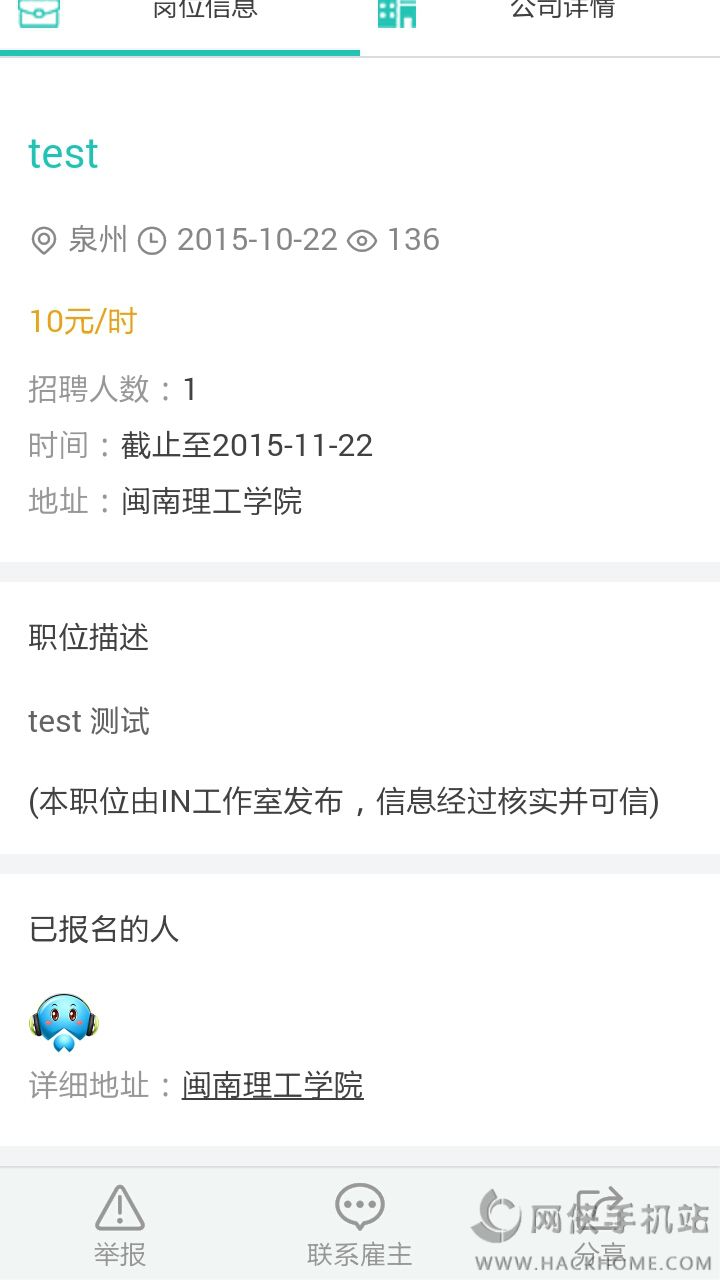Contact the employer via 联系雇主

[360, 1224]
